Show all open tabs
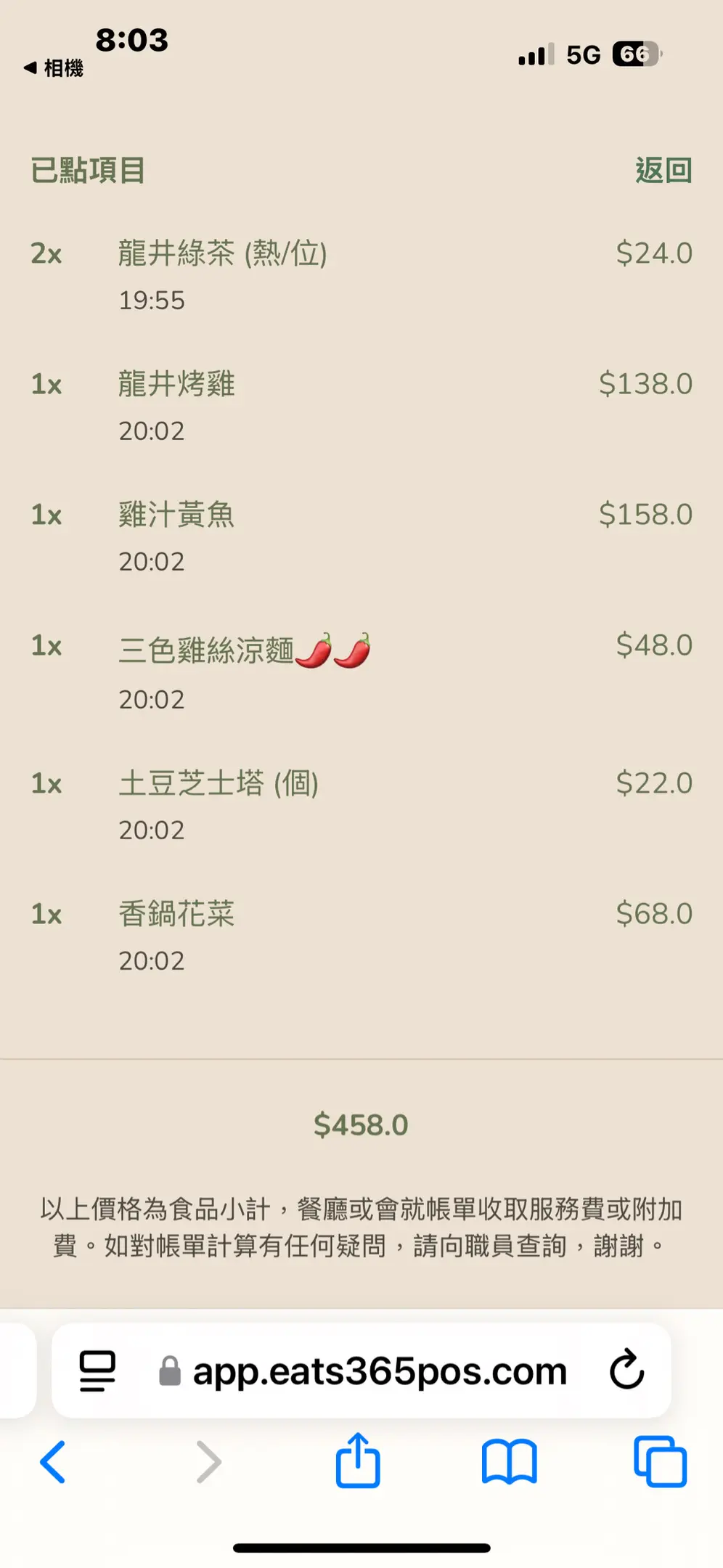Viewport: 723px width, 1568px height. coord(660,1461)
